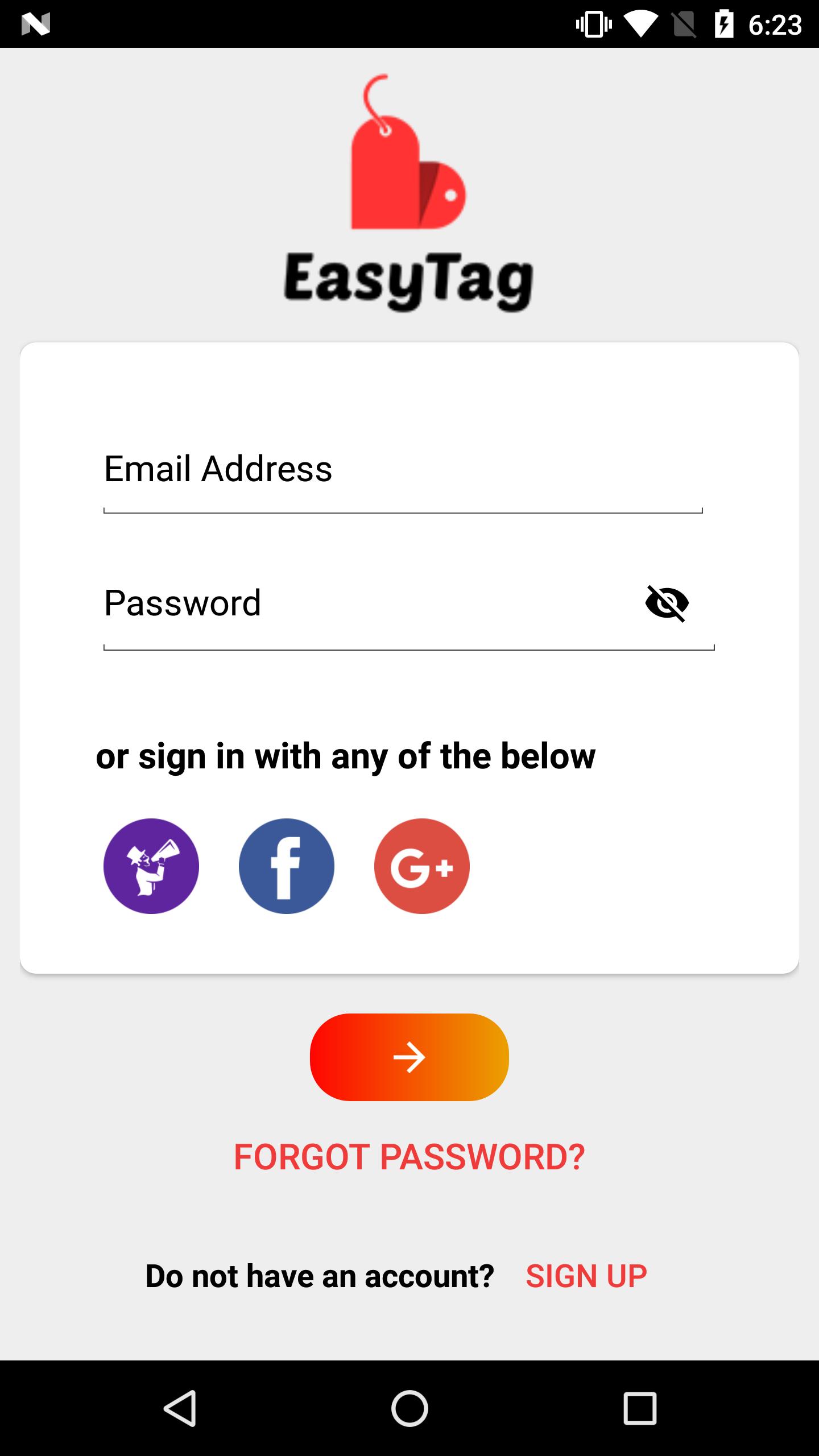Tap the Wi-Fi status icon
819x1456 pixels.
coord(640,24)
